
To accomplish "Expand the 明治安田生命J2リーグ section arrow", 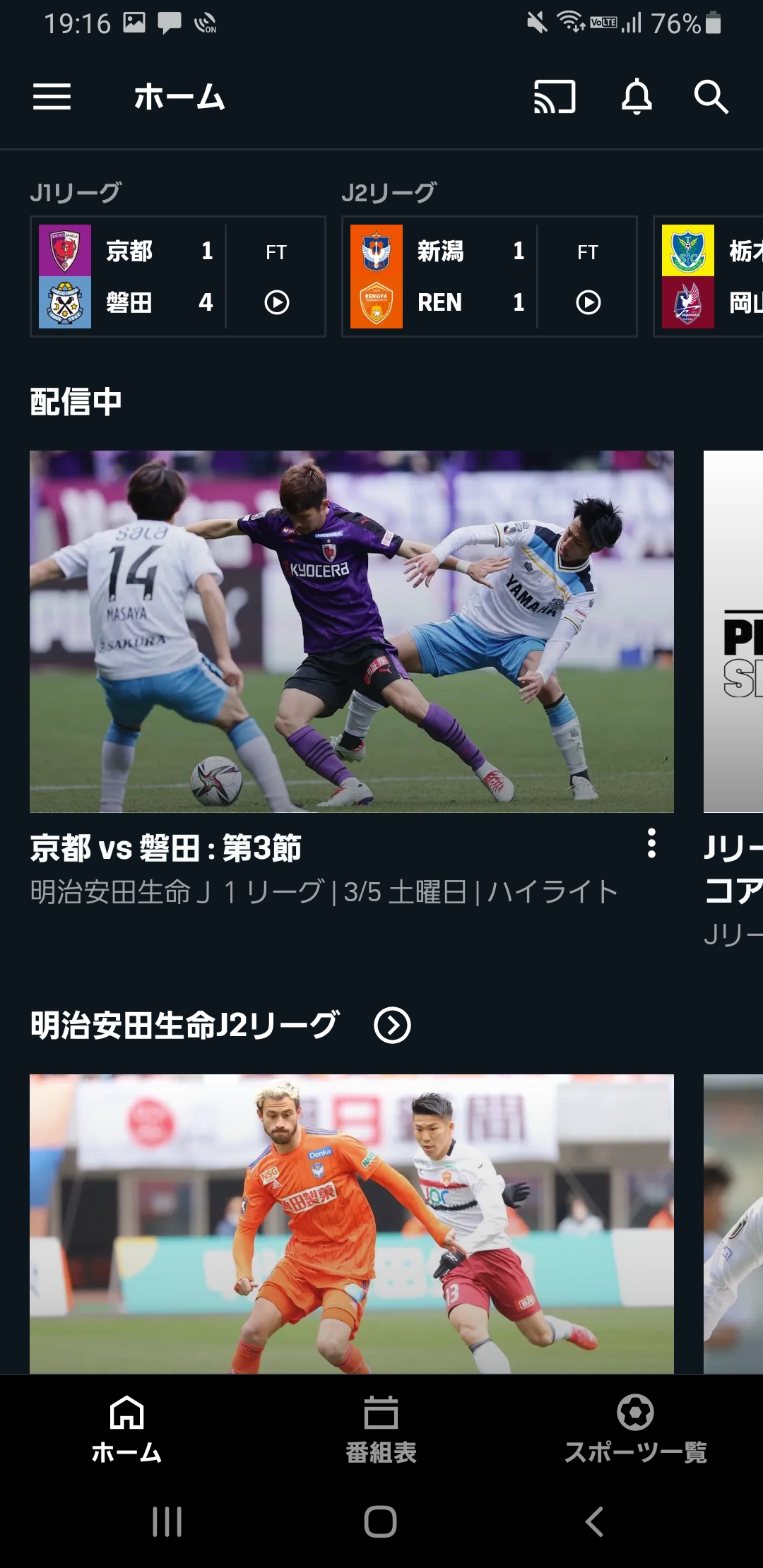I will (392, 1026).
